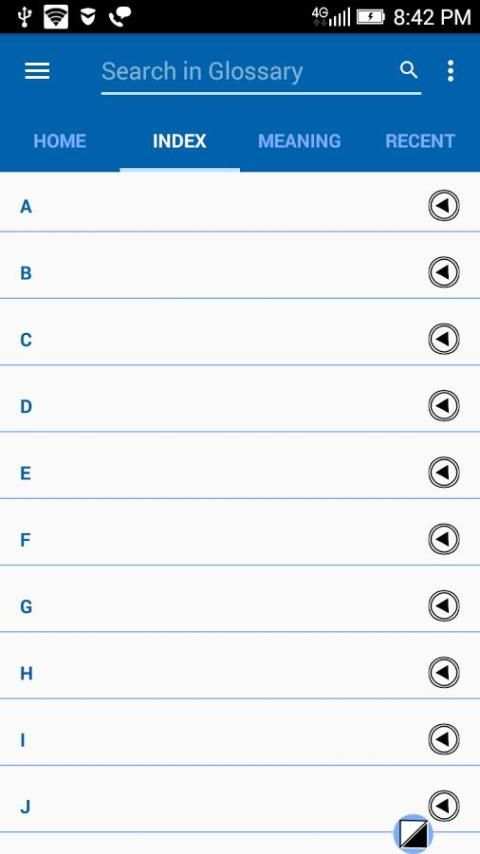Expand letter B with its arrow icon

(x=443, y=272)
